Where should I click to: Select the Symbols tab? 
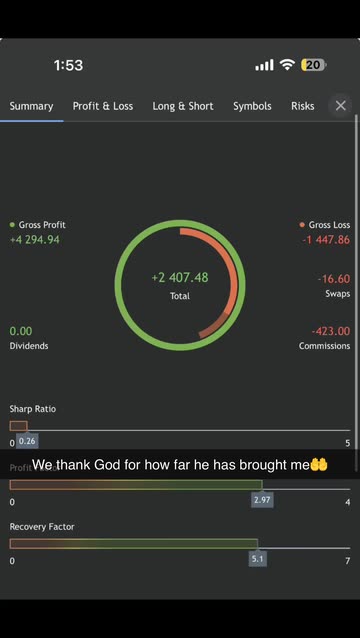point(252,106)
